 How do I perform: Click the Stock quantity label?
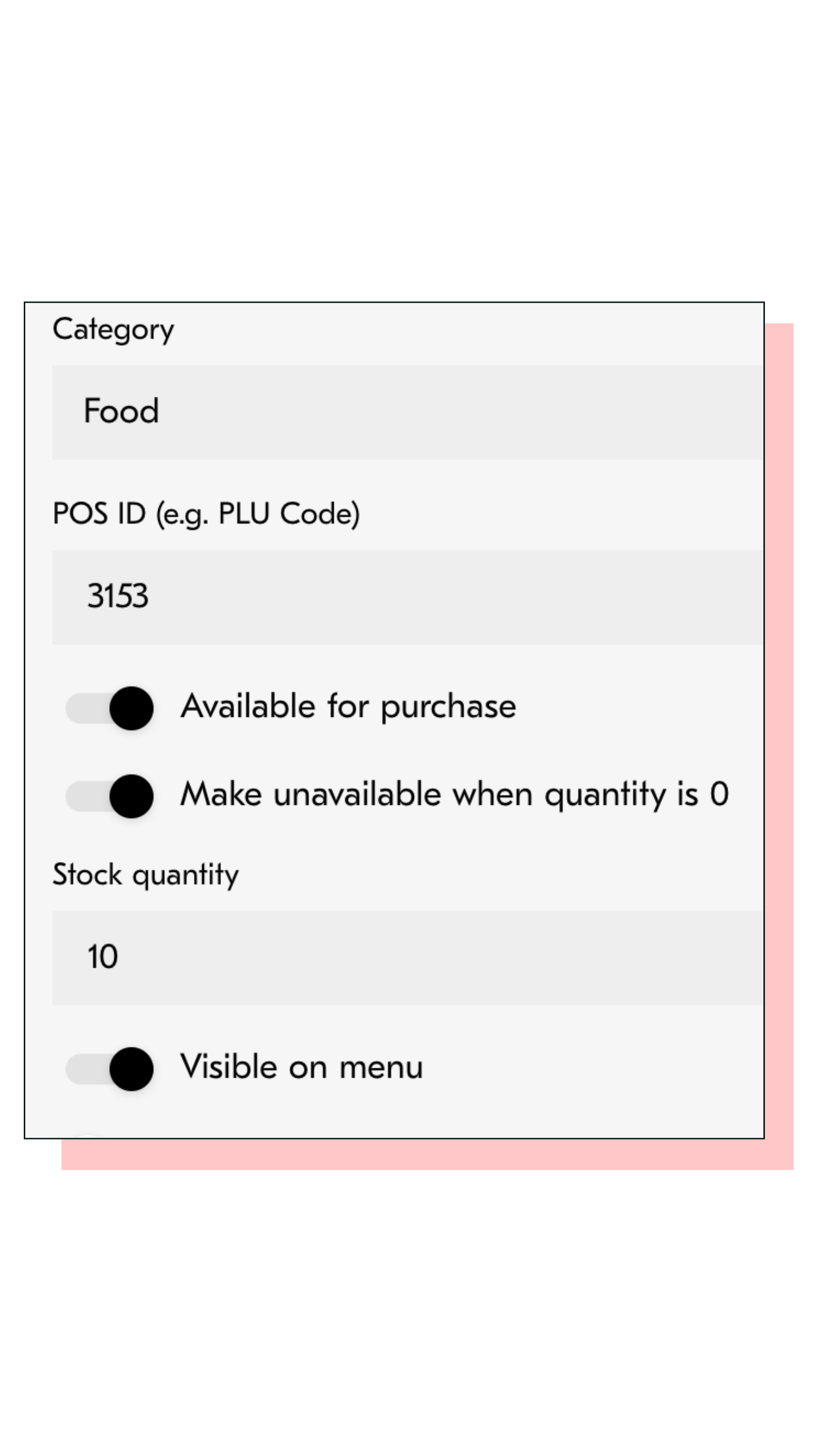coord(146,874)
